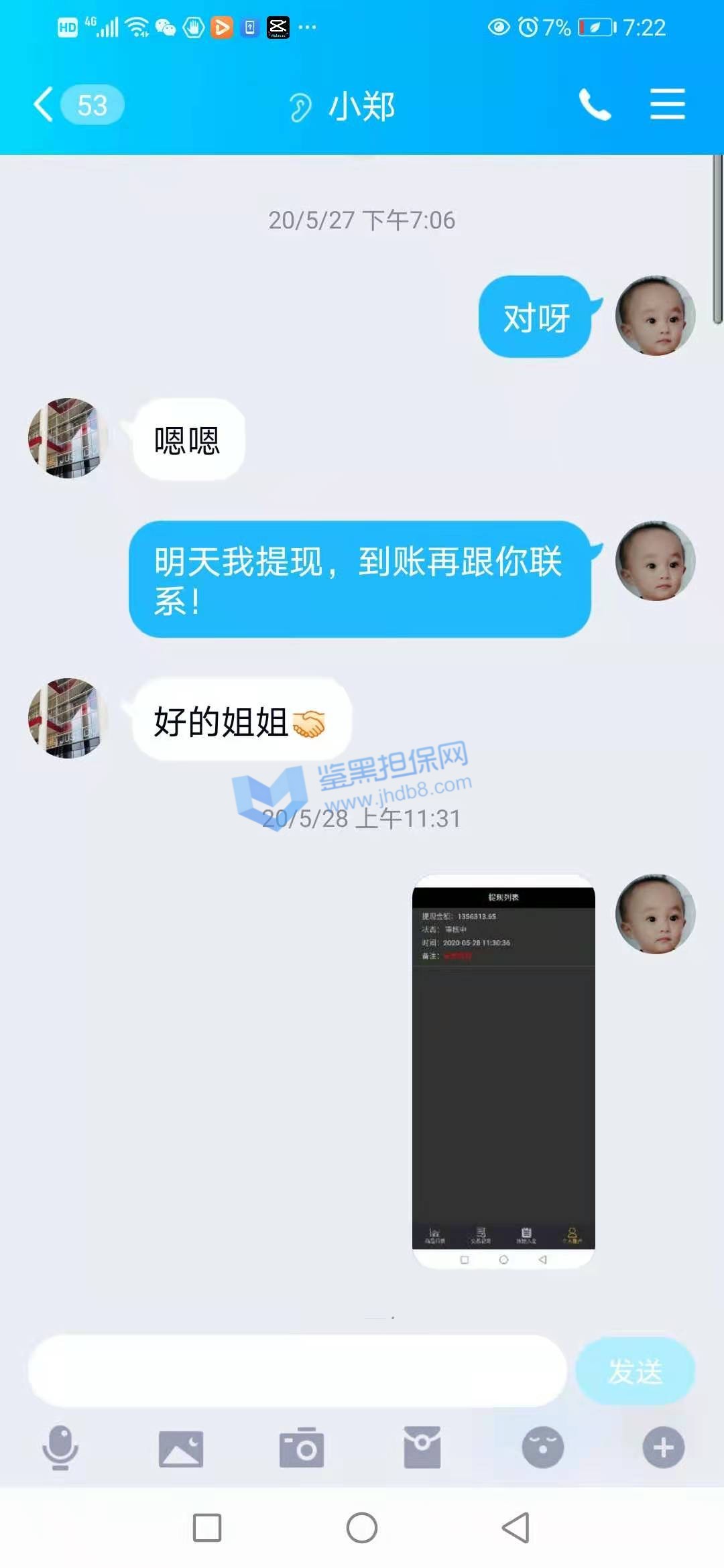Open the sent withdrawal screenshot image

point(503,1071)
